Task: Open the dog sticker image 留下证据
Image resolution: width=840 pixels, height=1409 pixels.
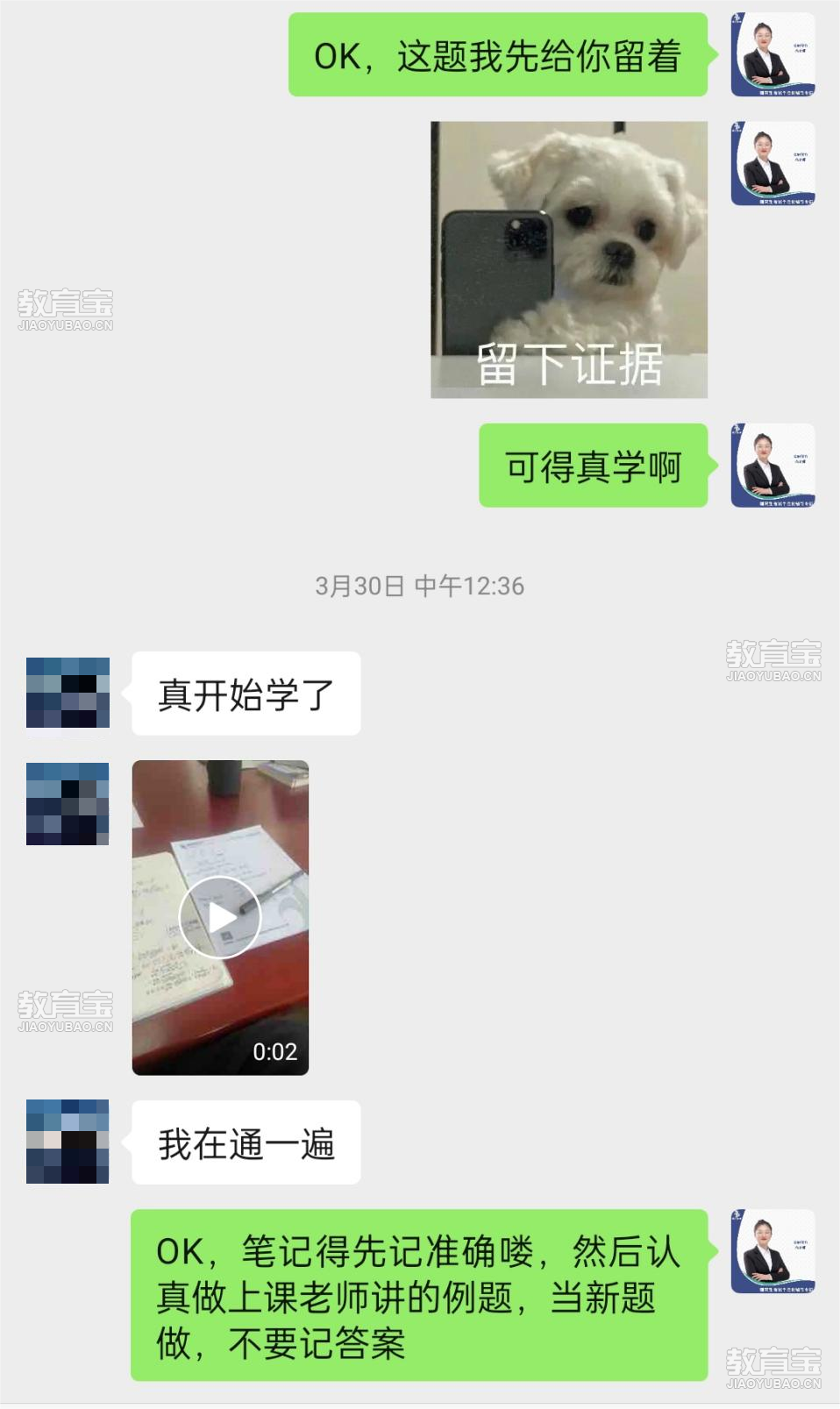Action: pyautogui.click(x=569, y=260)
